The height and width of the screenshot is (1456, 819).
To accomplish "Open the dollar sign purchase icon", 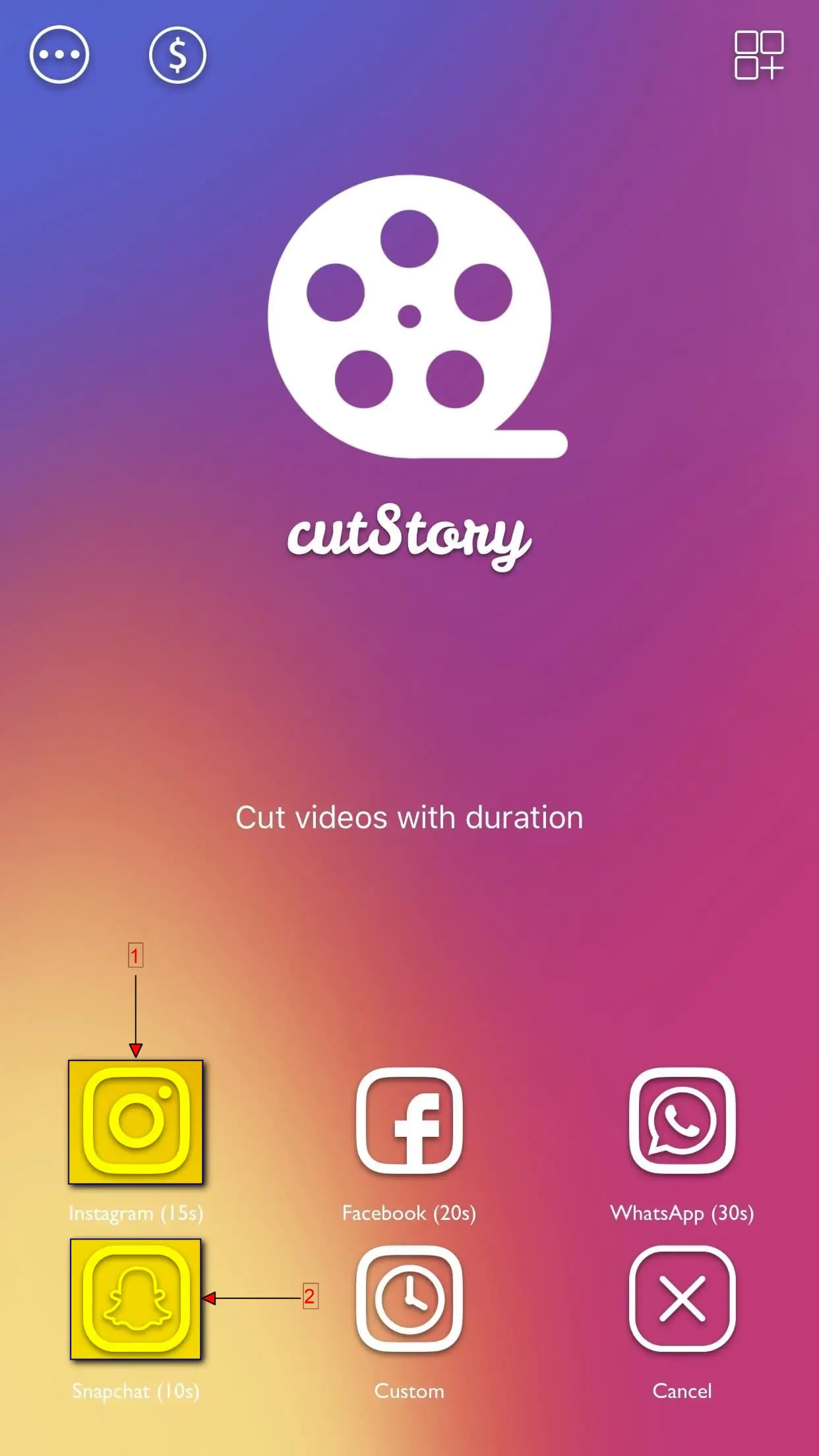I will coord(177,55).
